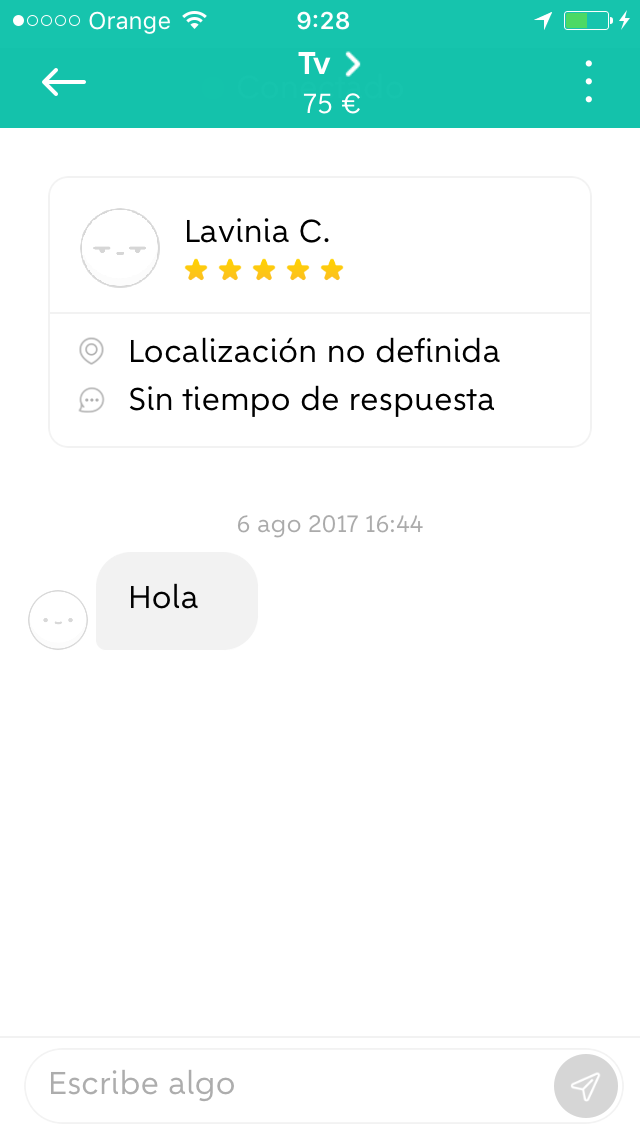This screenshot has width=640, height=1136.
Task: View Lavinia C.'s profile card
Action: (320, 312)
